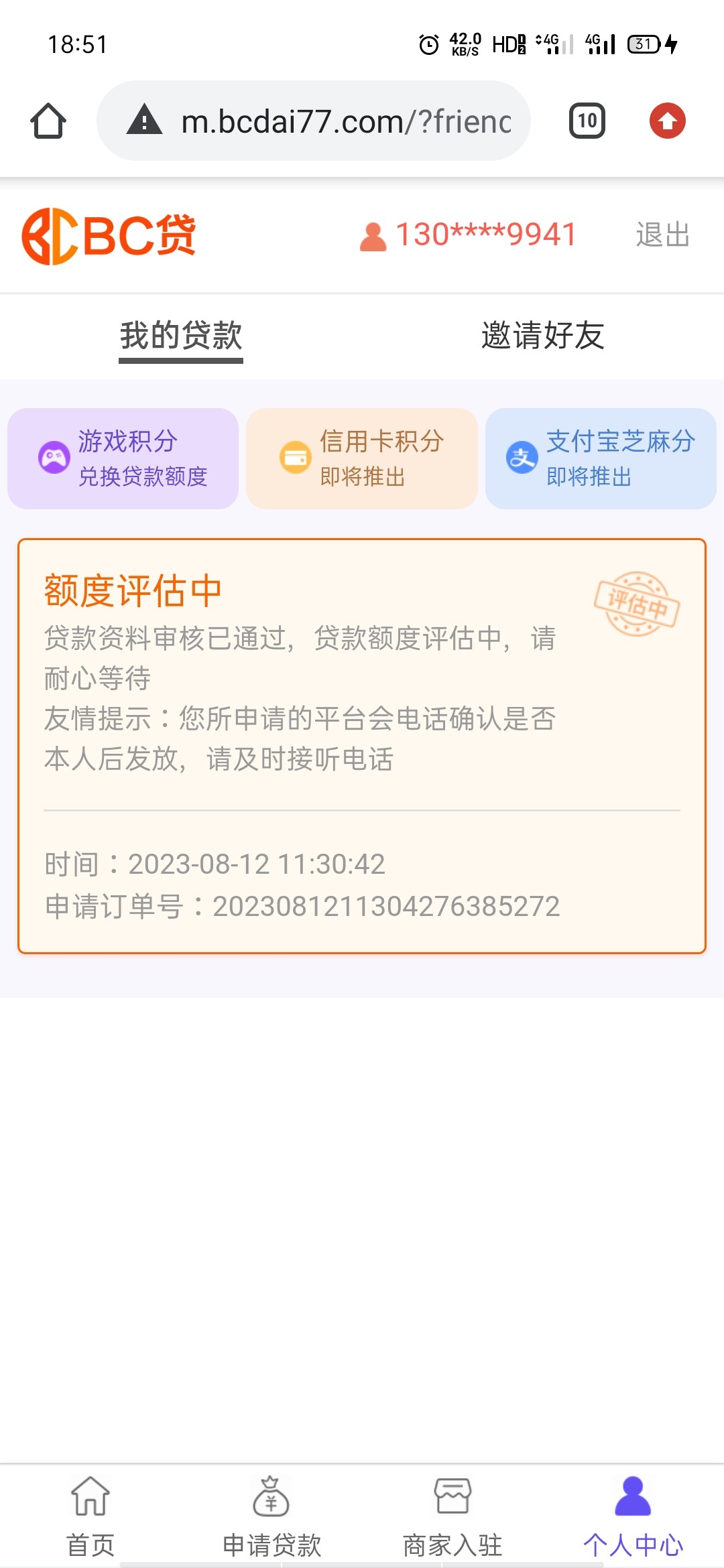This screenshot has width=724, height=1568.
Task: Tap the browser home icon
Action: 48,121
